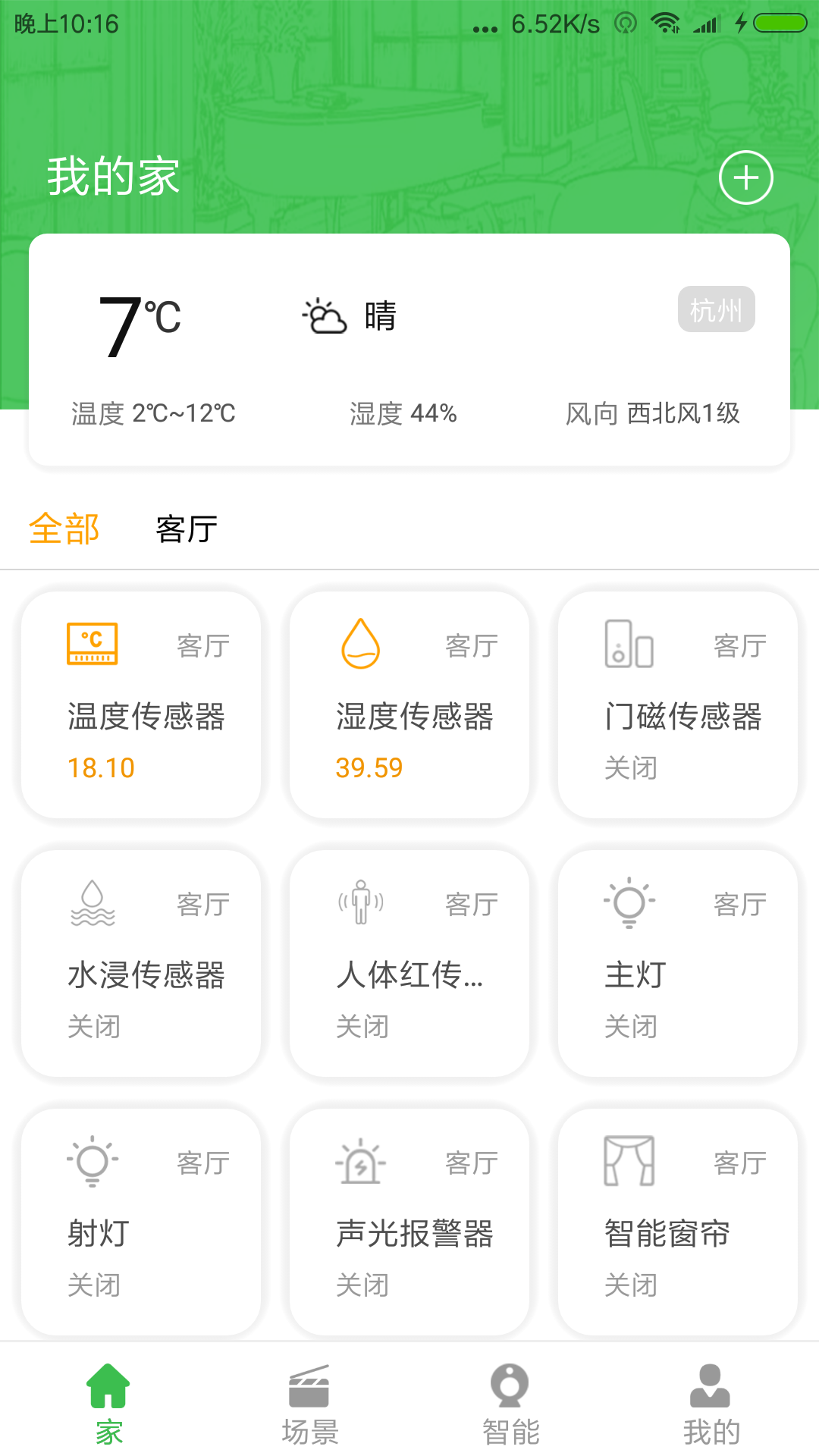
Task: Open the 湿度传感器 device card
Action: coord(409,705)
